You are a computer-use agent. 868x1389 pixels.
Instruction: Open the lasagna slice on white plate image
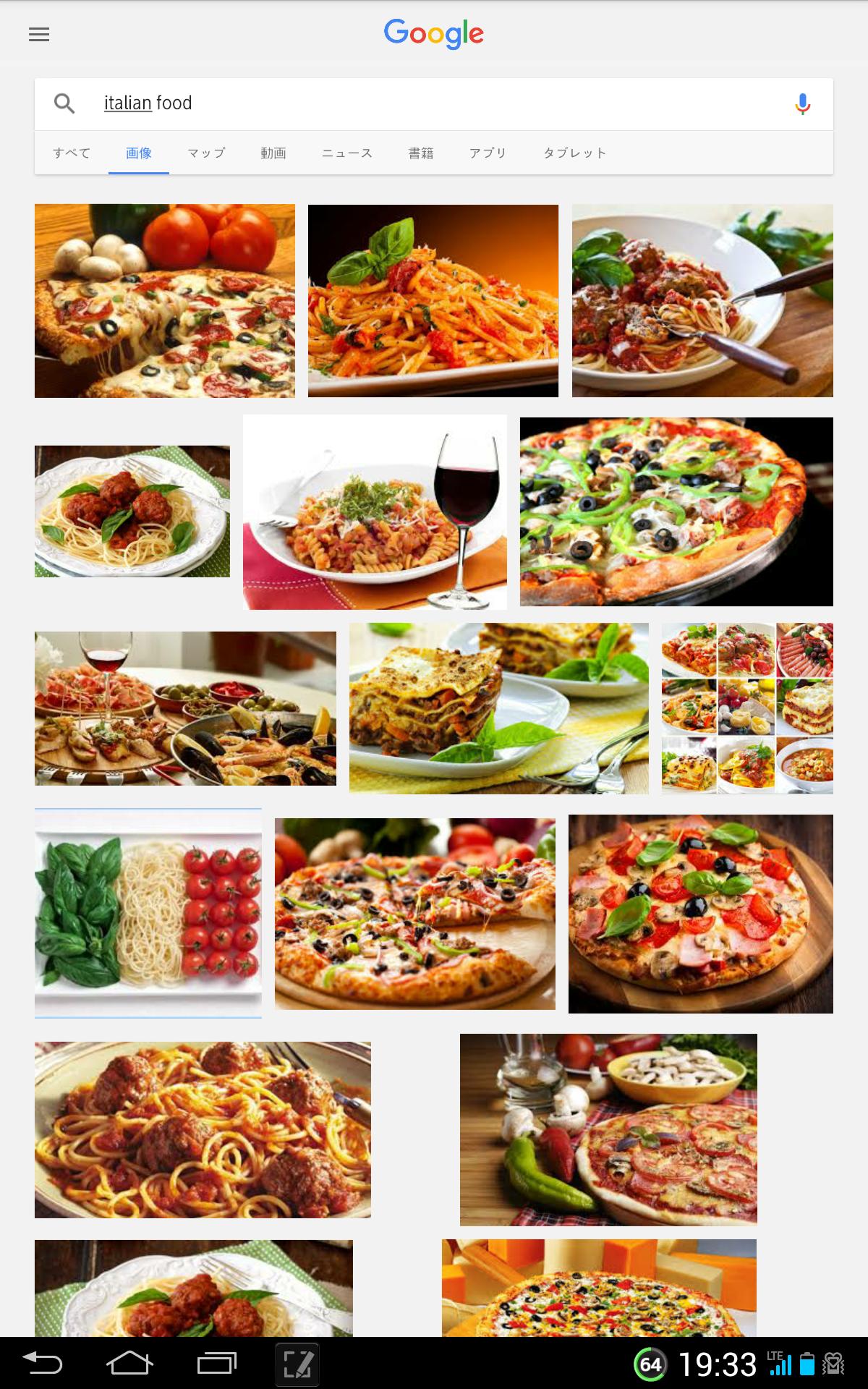(x=499, y=708)
